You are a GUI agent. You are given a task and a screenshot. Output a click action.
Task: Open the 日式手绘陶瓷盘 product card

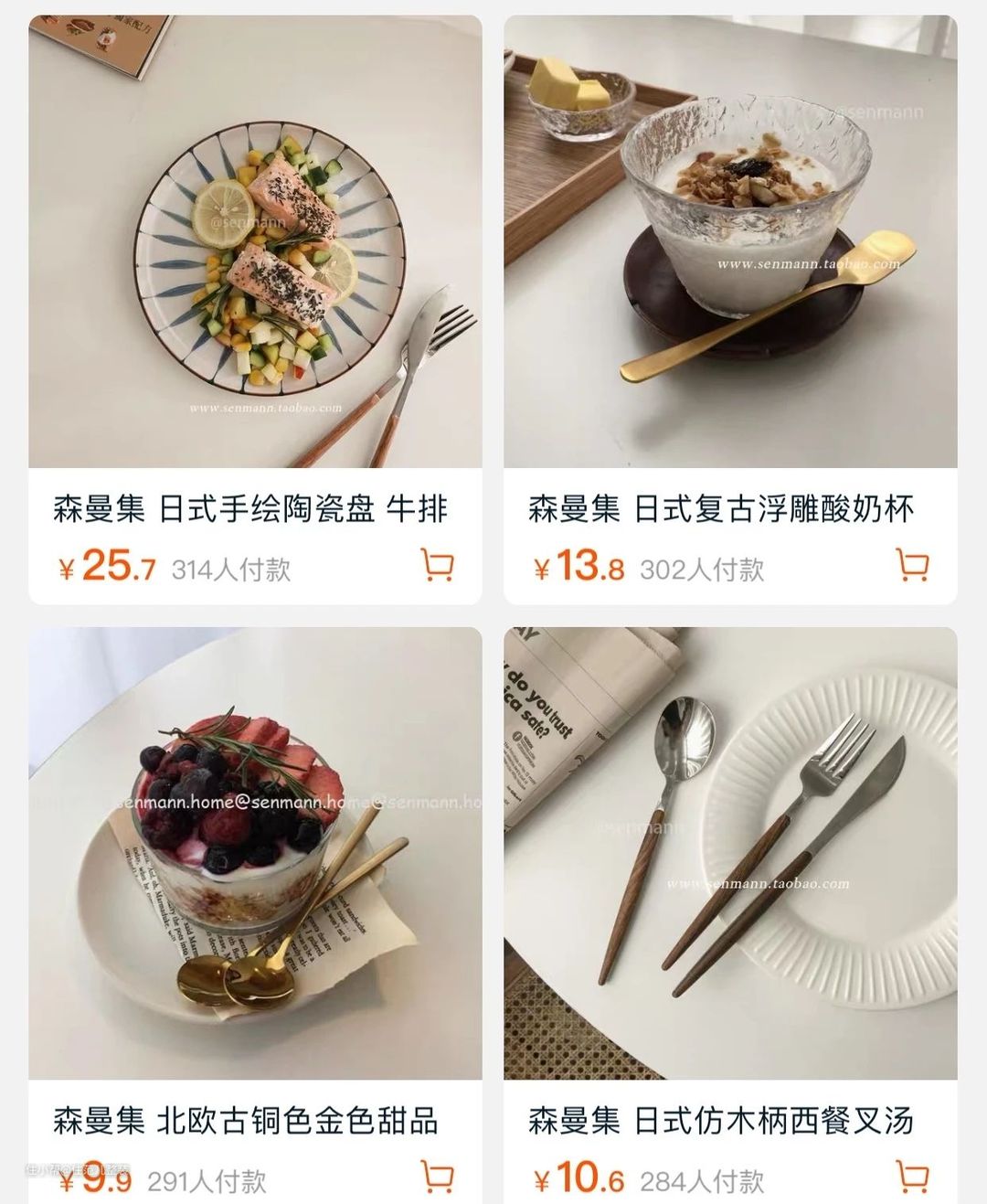(255, 242)
